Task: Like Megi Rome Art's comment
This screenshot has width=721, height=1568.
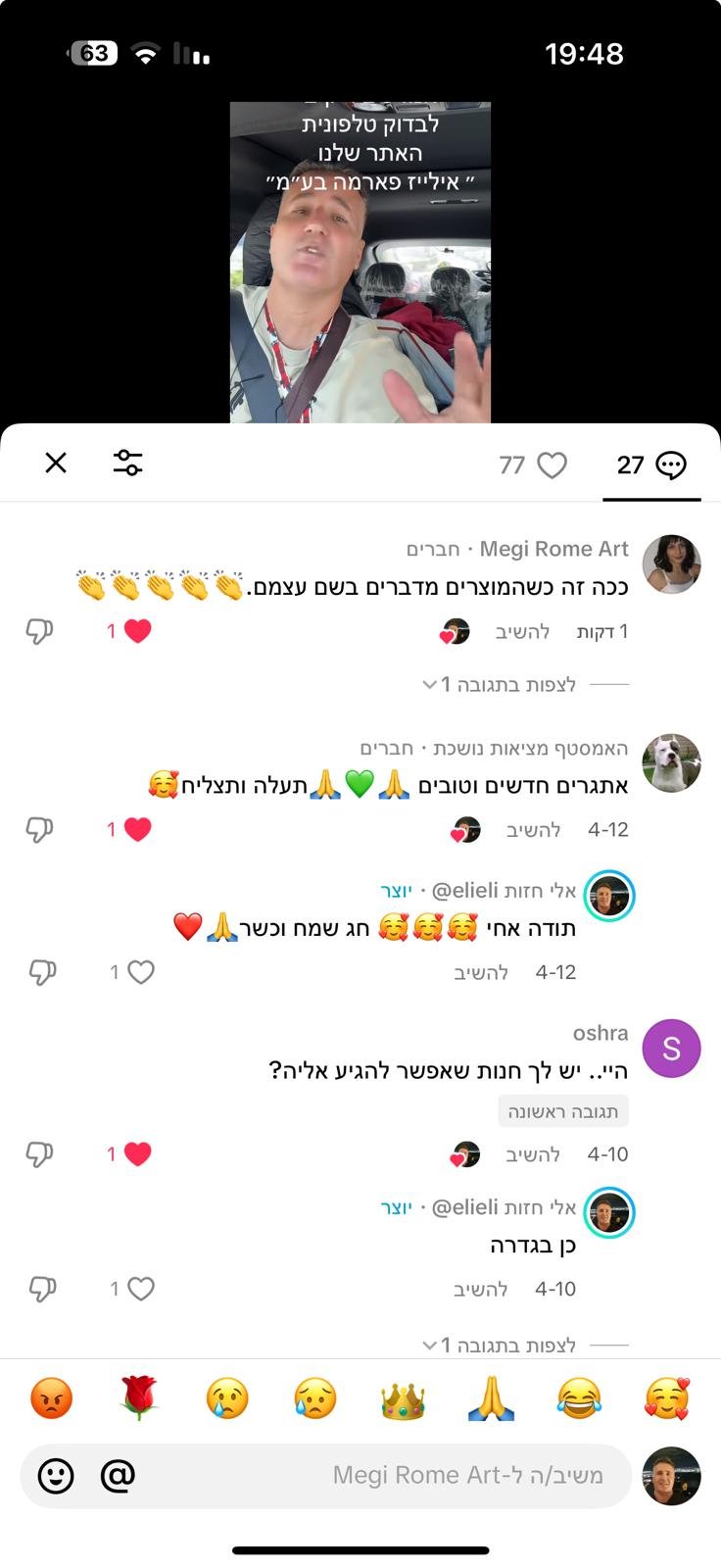Action: tap(137, 631)
